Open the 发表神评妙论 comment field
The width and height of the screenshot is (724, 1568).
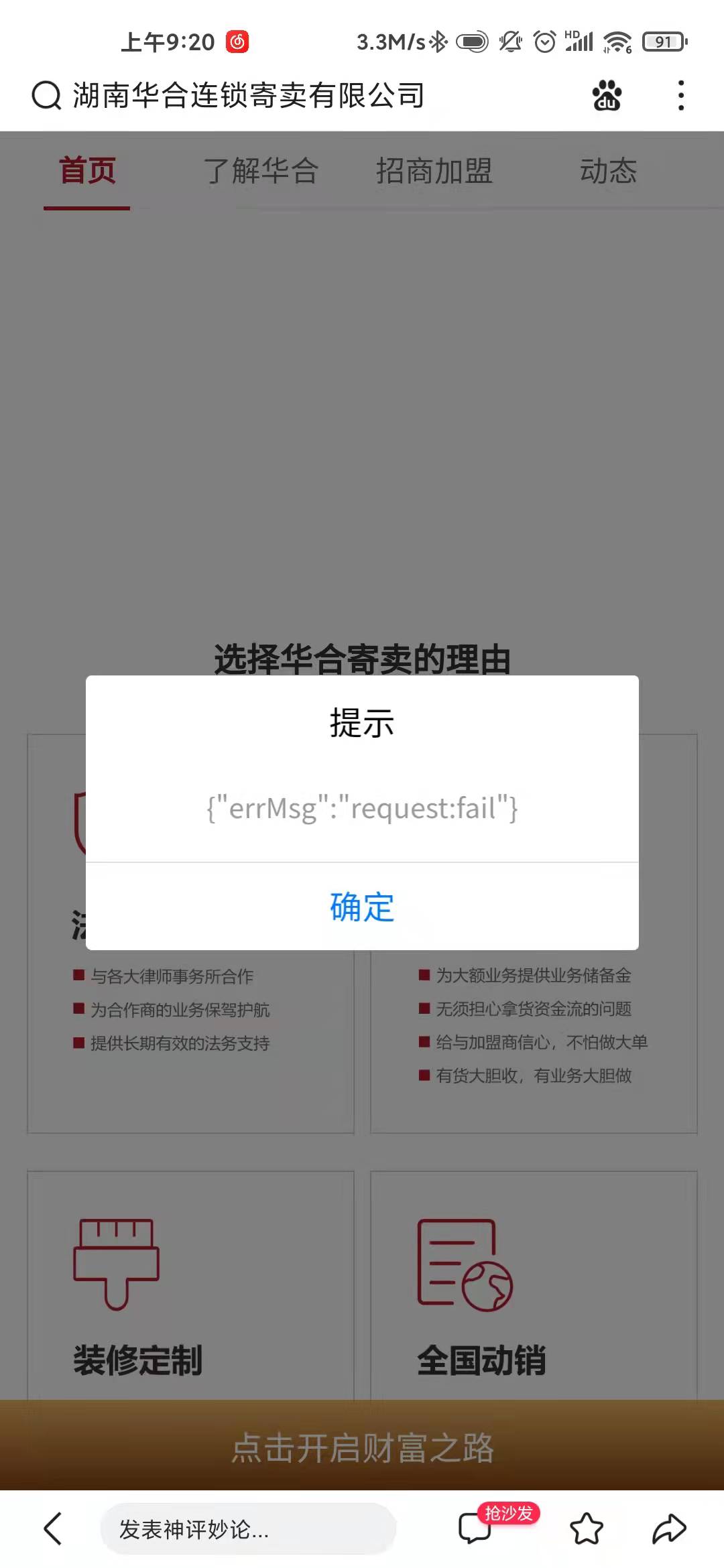pyautogui.click(x=248, y=1529)
